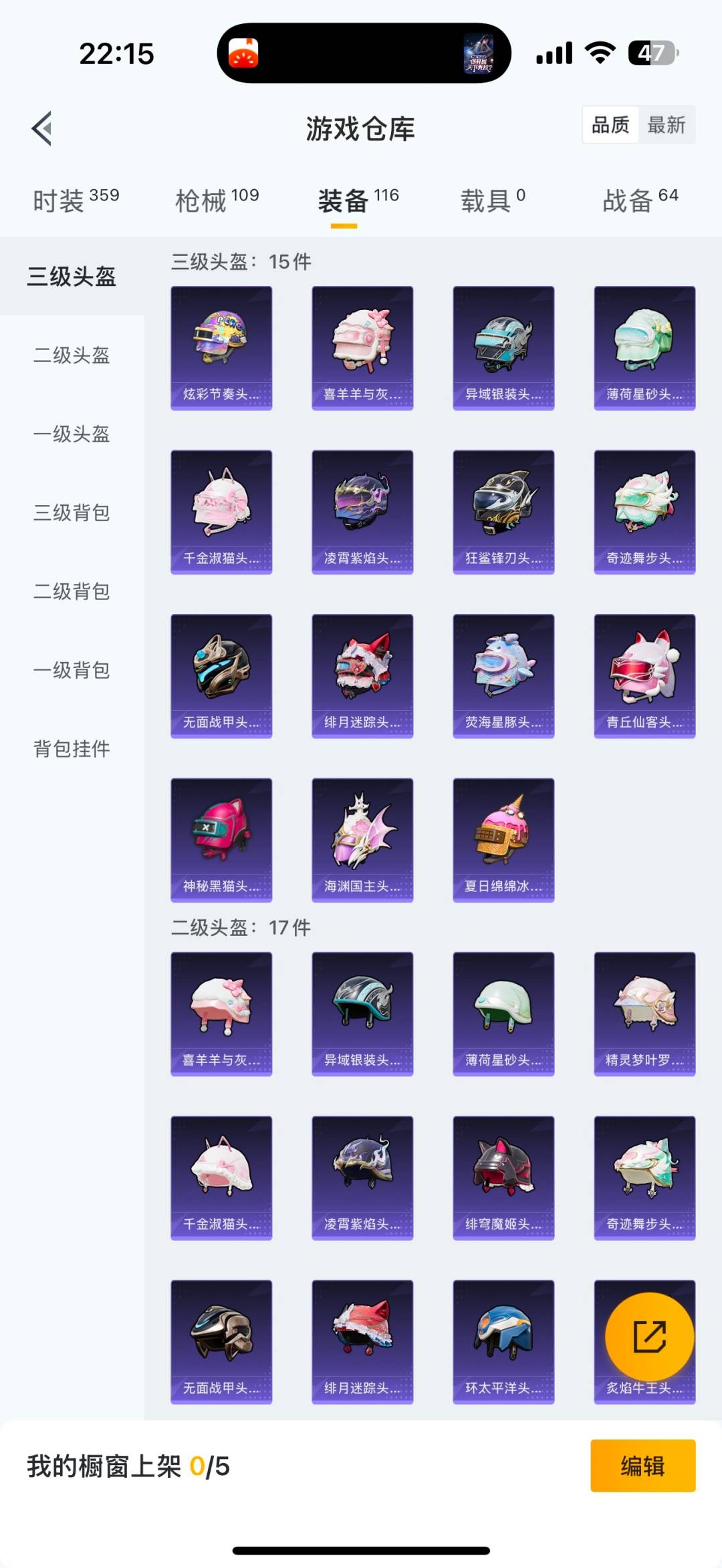Screen dimensions: 722x1568
Task: Toggle sorting to 最新
Action: (x=668, y=125)
